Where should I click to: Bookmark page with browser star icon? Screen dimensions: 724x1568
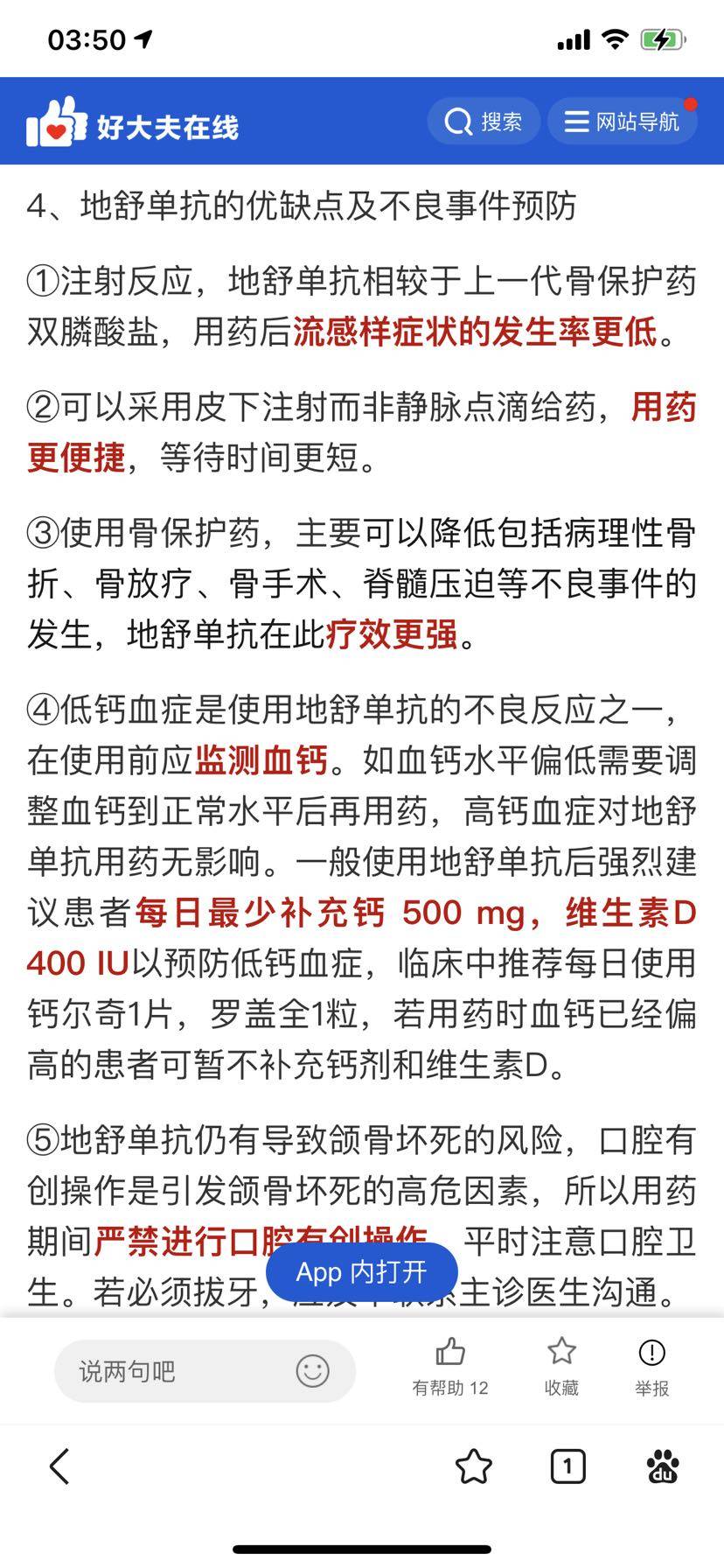(473, 1466)
